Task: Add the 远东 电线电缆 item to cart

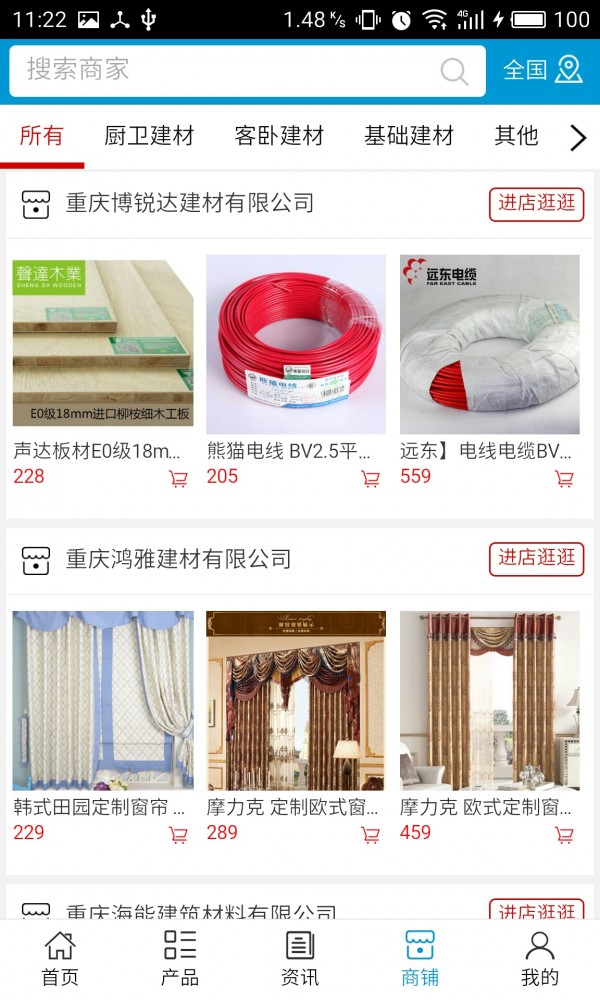Action: click(564, 479)
